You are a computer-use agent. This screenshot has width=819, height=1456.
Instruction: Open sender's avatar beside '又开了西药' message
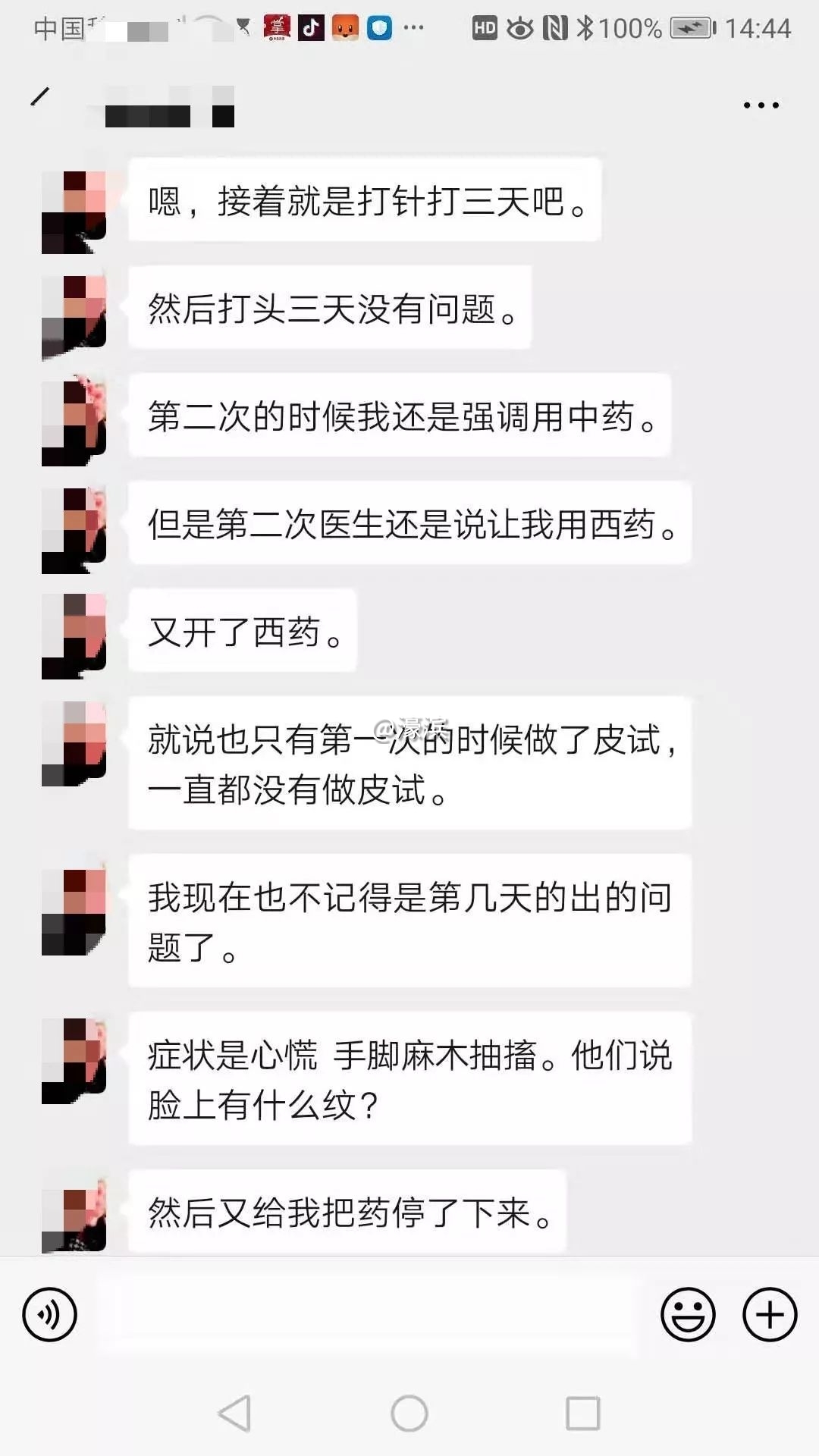(x=74, y=635)
